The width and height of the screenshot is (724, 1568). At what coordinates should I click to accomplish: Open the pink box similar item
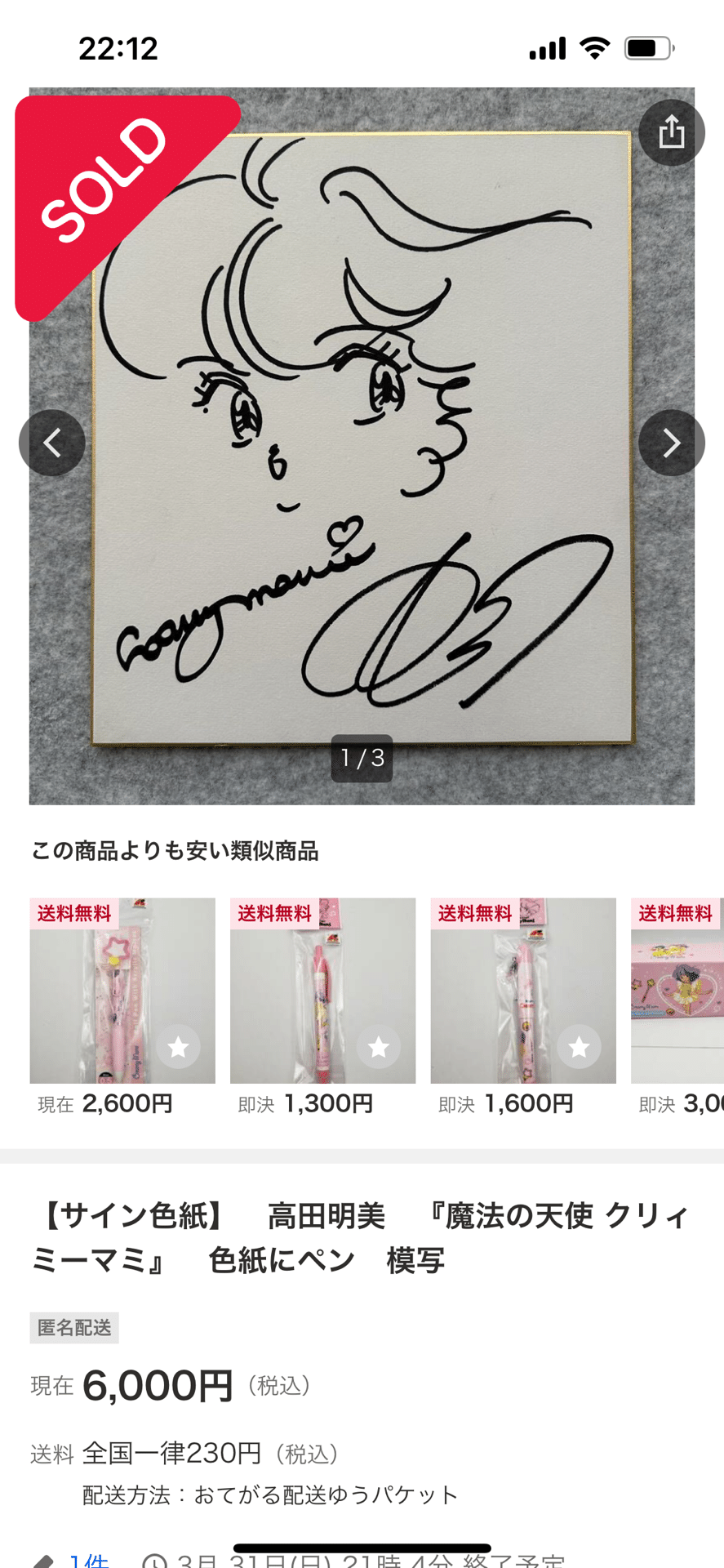coord(677,990)
